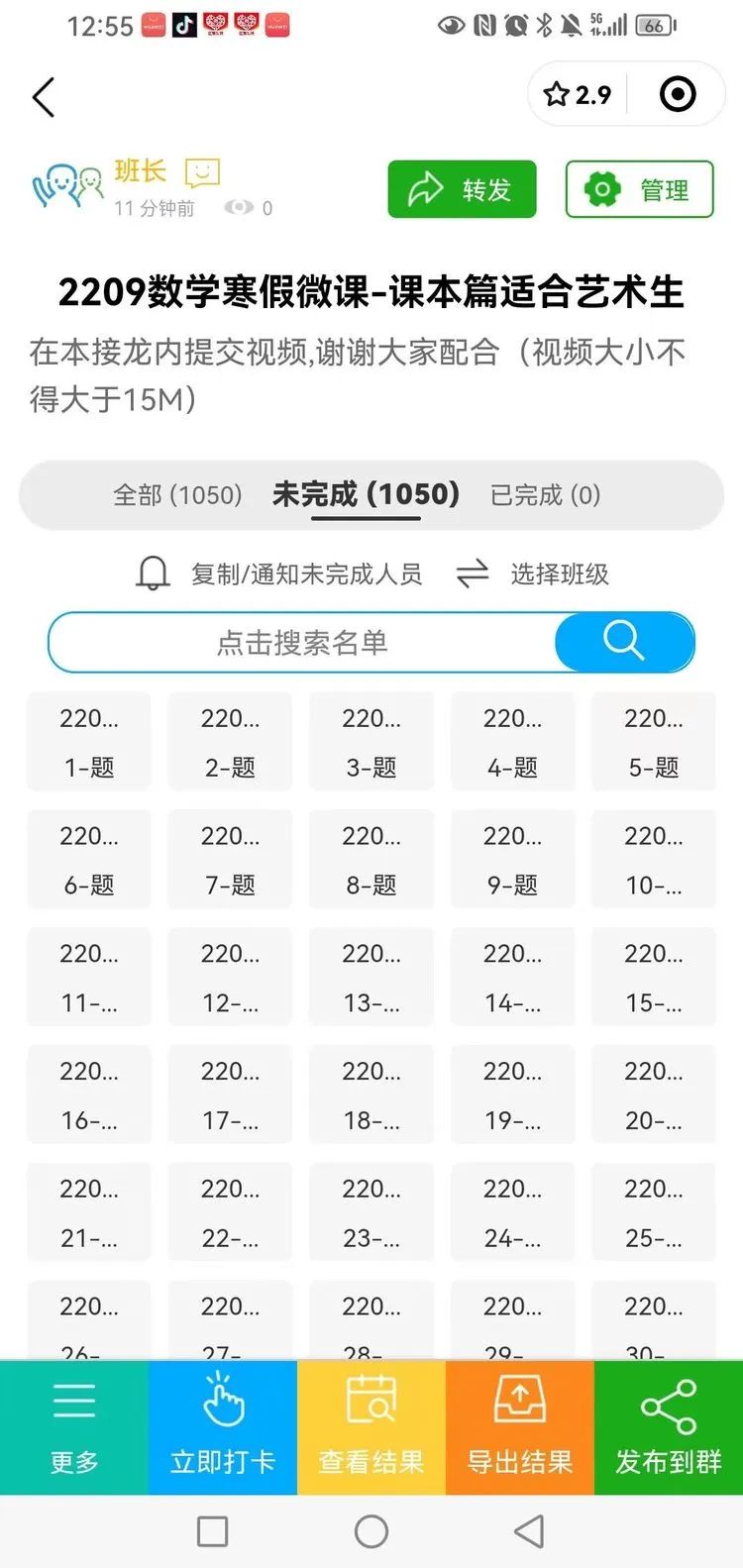
Task: Open the 更多 menu
Action: coord(74,1427)
